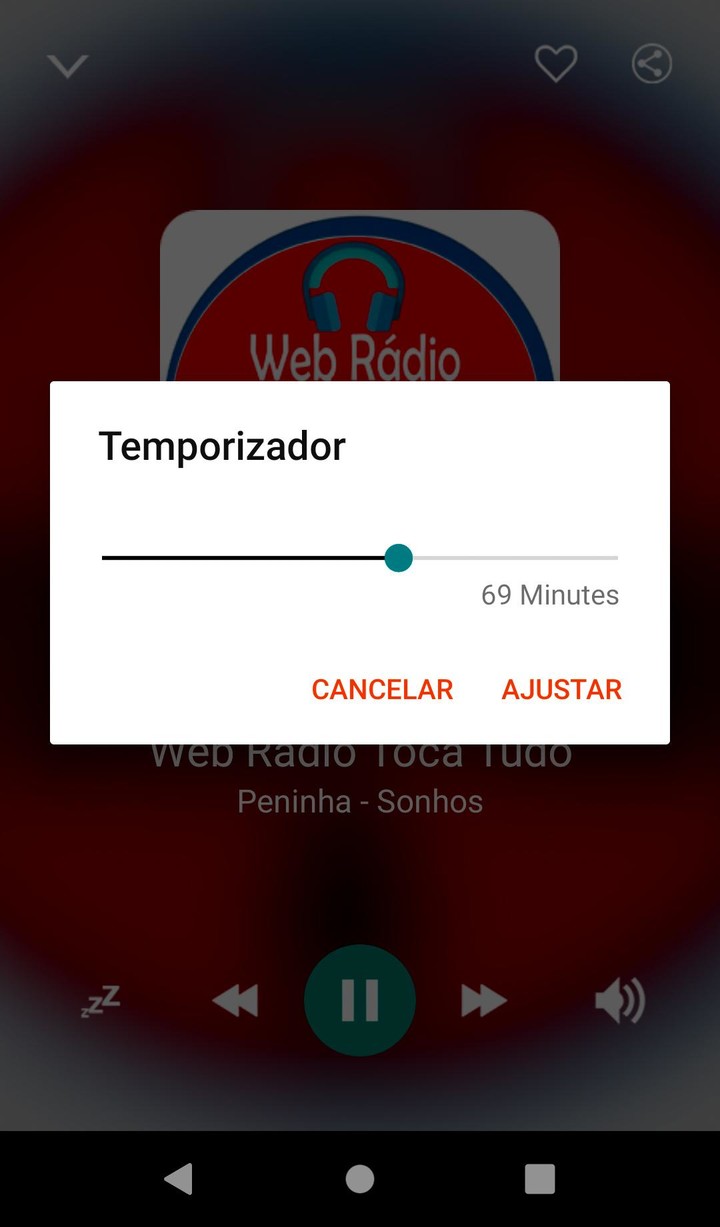Open the share options icon
Image resolution: width=720 pixels, height=1227 pixels.
[x=651, y=62]
